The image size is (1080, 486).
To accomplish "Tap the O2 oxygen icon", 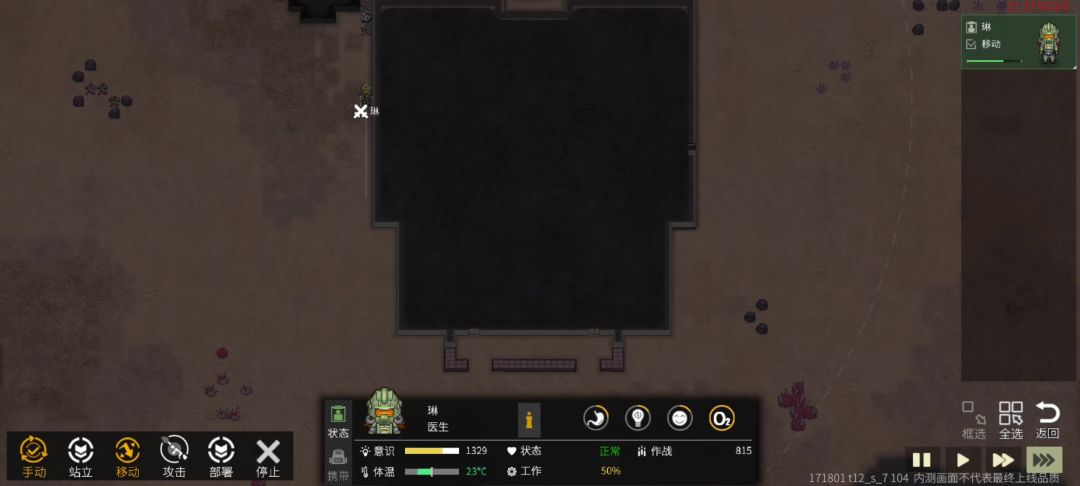I will point(722,418).
